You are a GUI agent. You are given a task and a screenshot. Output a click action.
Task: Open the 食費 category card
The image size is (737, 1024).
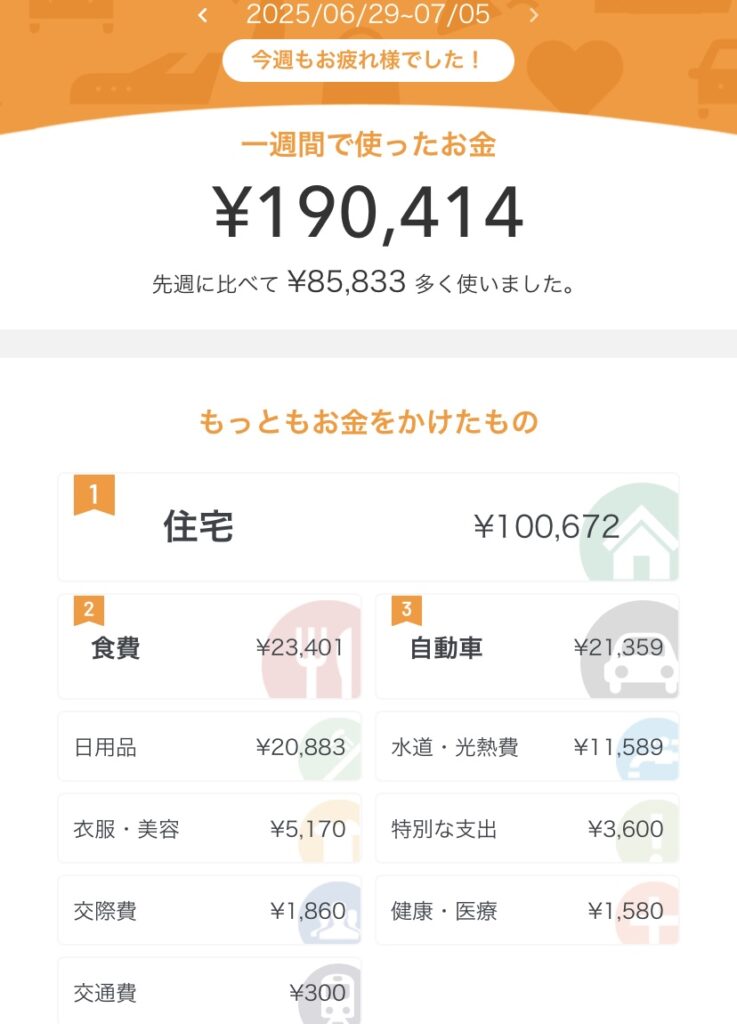tap(209, 647)
